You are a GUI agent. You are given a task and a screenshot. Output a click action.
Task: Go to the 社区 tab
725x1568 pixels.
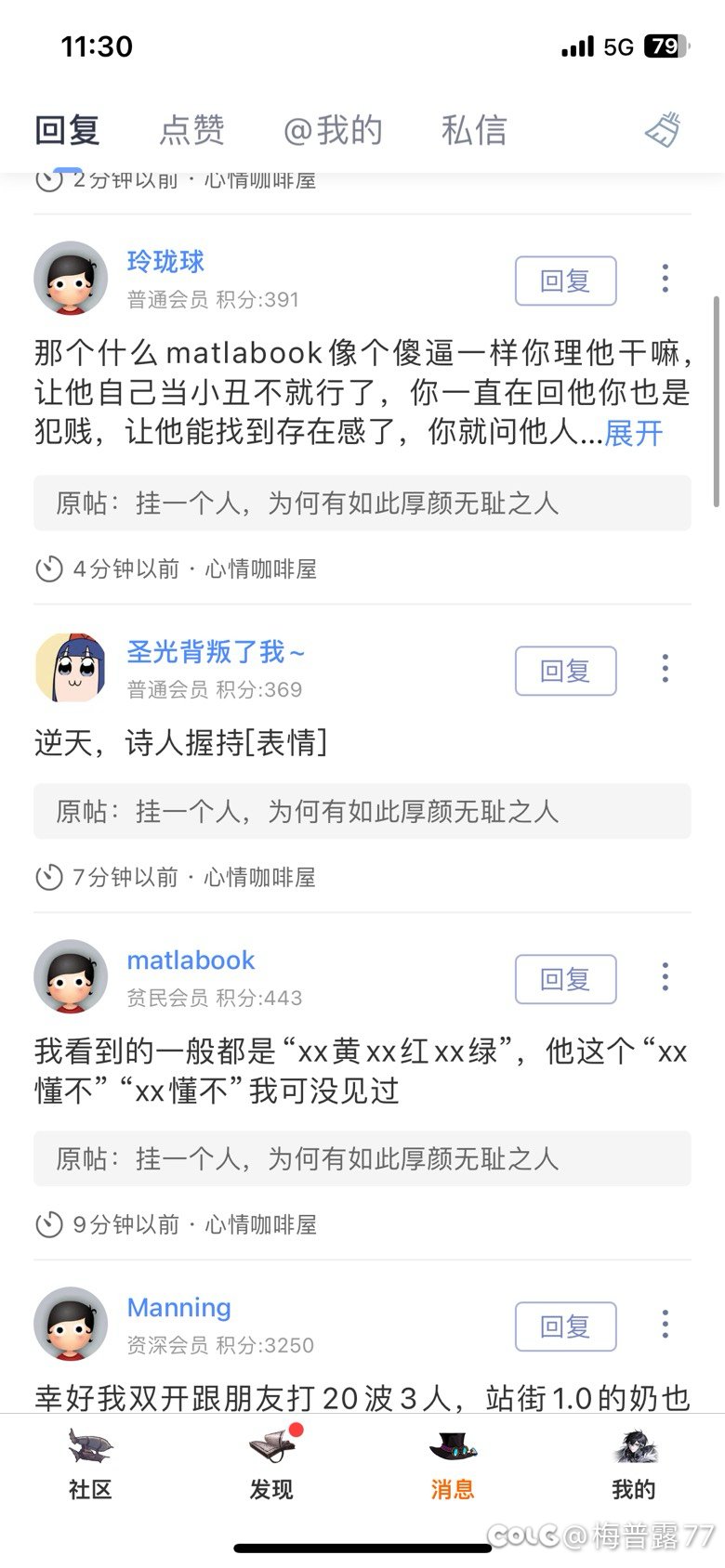click(x=90, y=1464)
